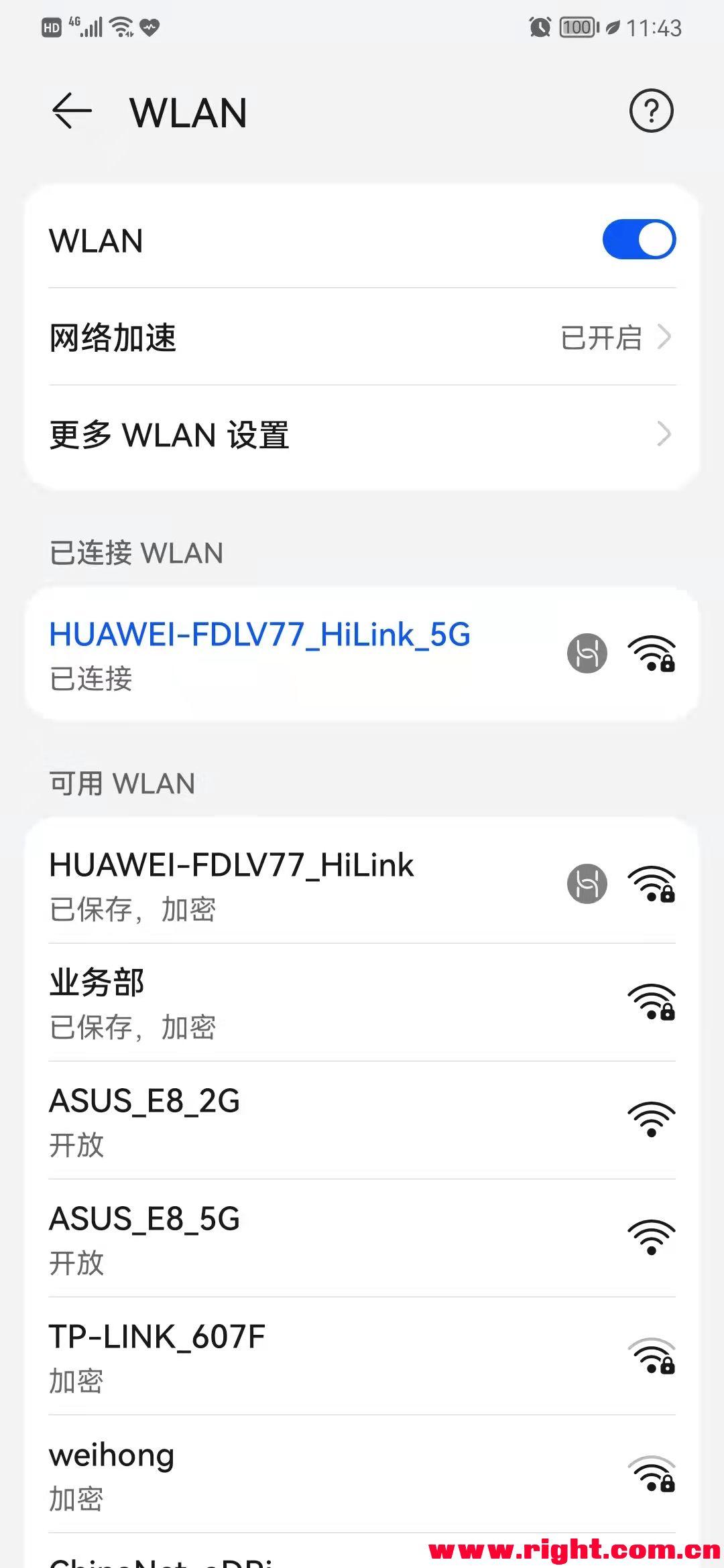This screenshot has width=724, height=1568.
Task: Go back from the WLAN screen
Action: pyautogui.click(x=72, y=111)
